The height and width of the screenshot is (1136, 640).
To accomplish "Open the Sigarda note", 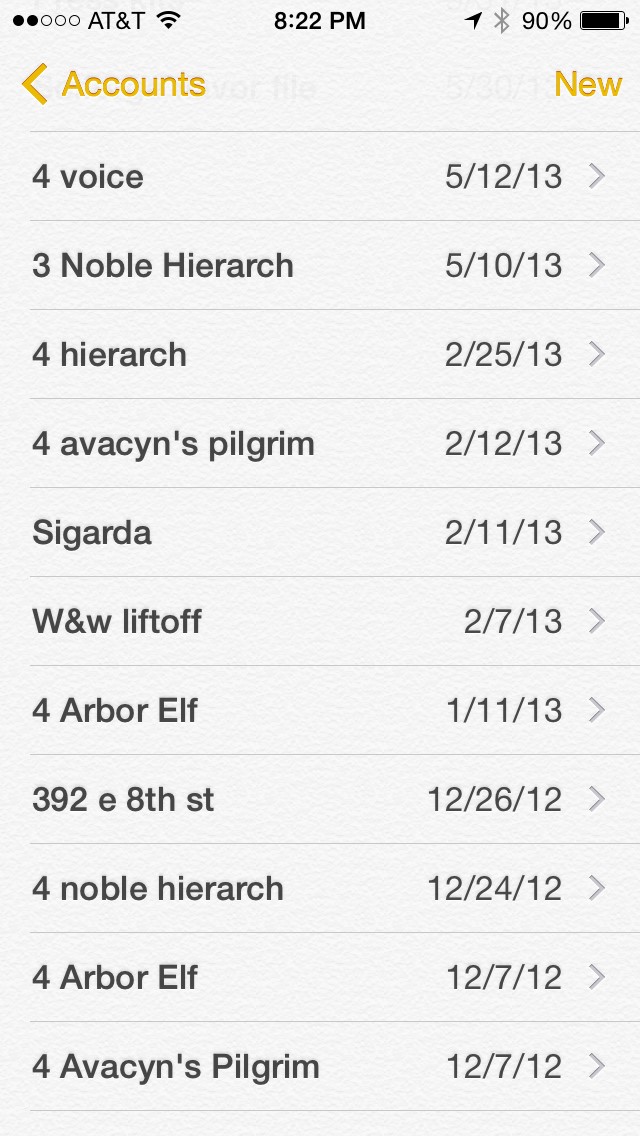I will [320, 532].
